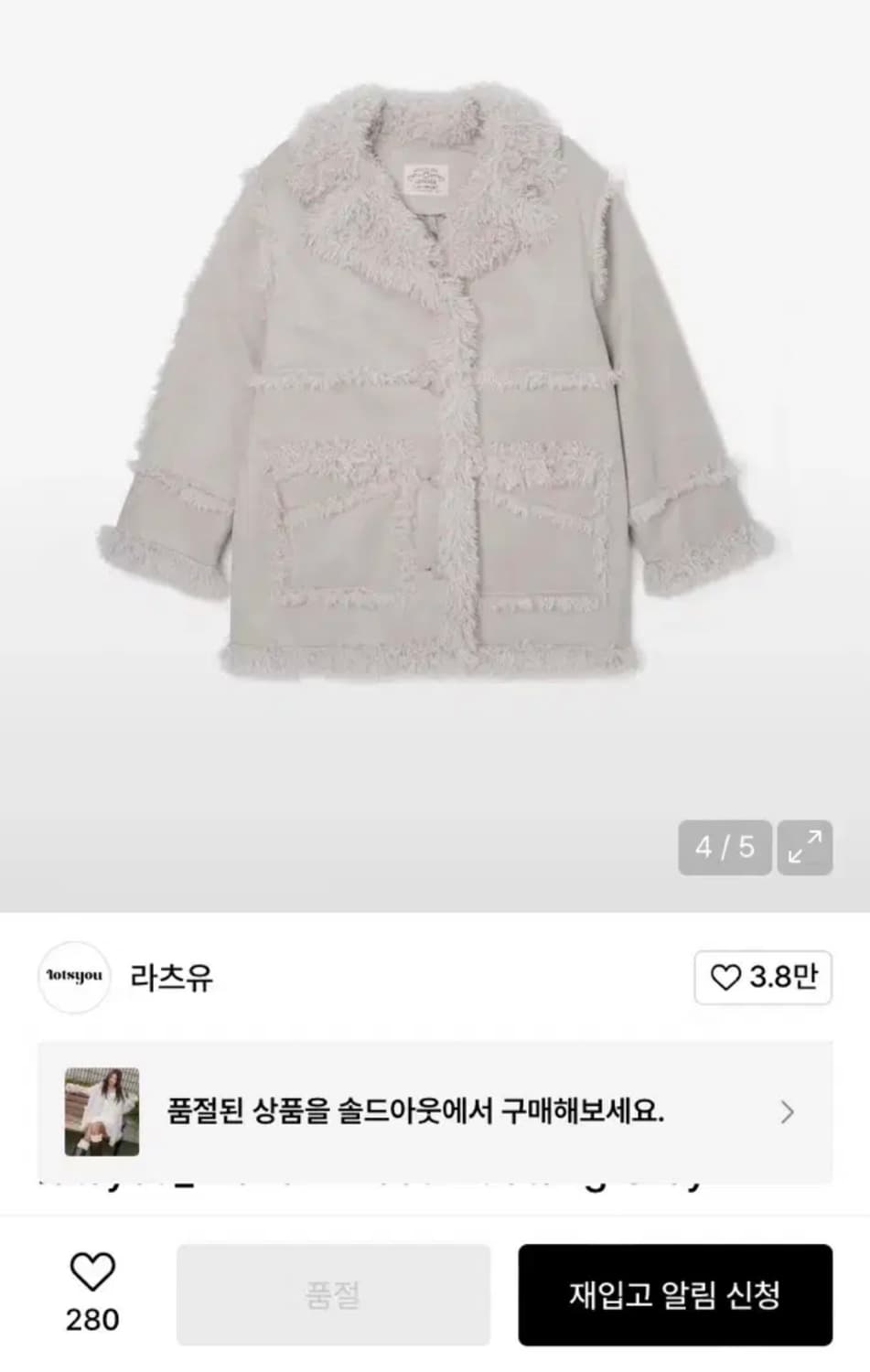The image size is (870, 1372).
Task: Click the lotsyou circular brand logo
Action: [x=73, y=978]
